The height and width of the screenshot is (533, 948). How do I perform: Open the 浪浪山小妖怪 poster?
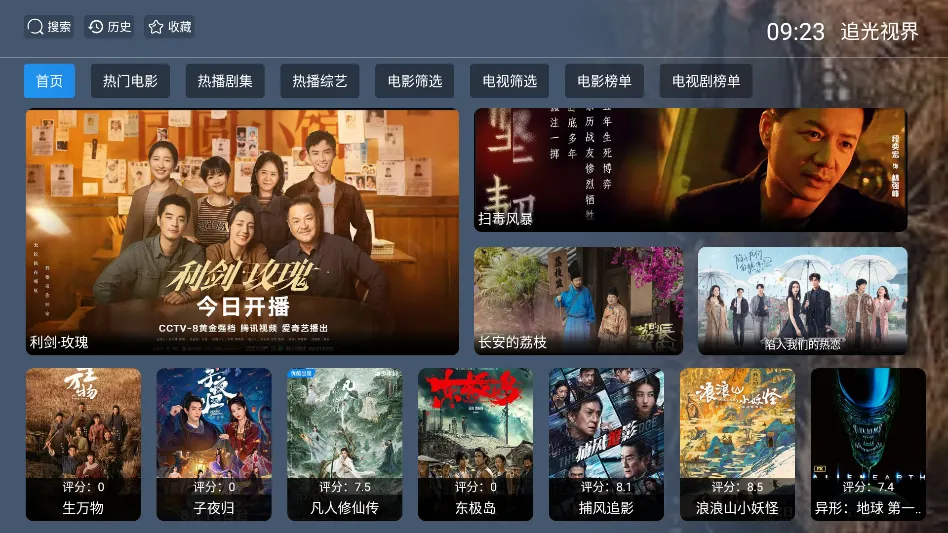pyautogui.click(x=737, y=443)
